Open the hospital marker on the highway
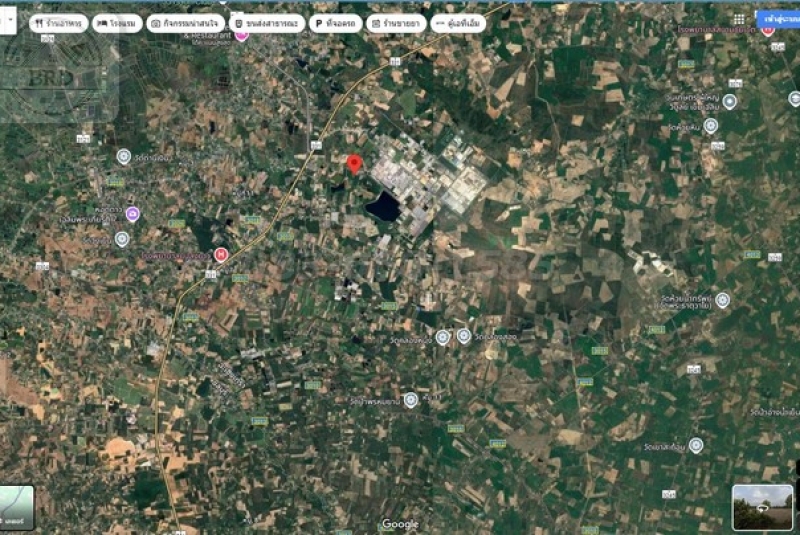 pos(221,255)
